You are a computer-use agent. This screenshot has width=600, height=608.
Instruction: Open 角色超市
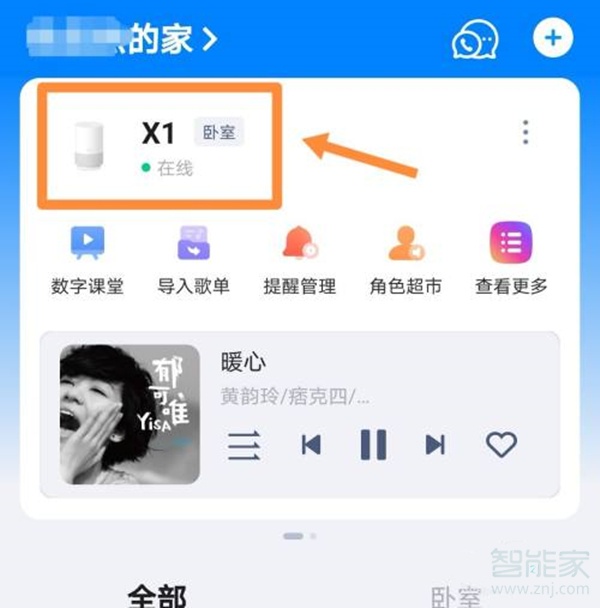click(x=405, y=258)
